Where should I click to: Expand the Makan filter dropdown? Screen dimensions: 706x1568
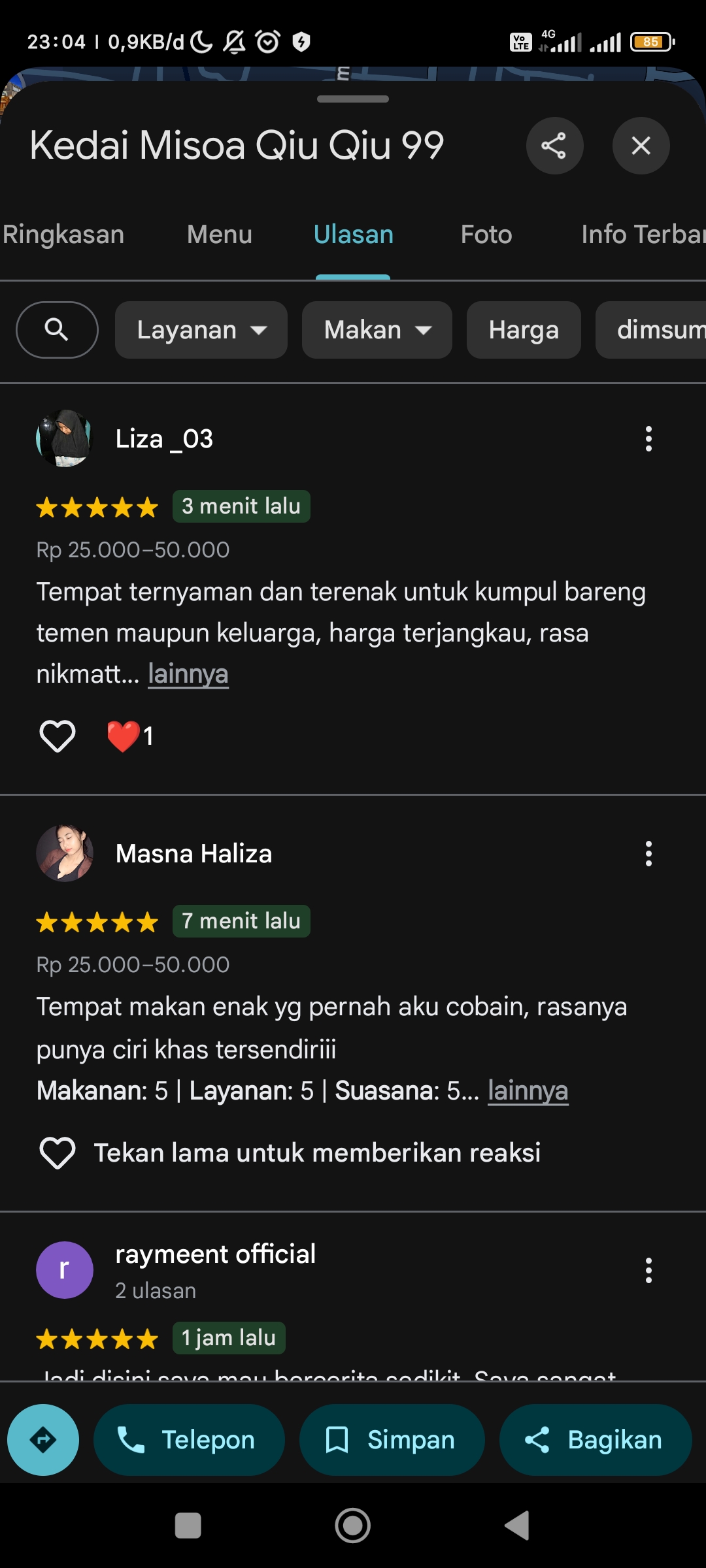click(377, 330)
